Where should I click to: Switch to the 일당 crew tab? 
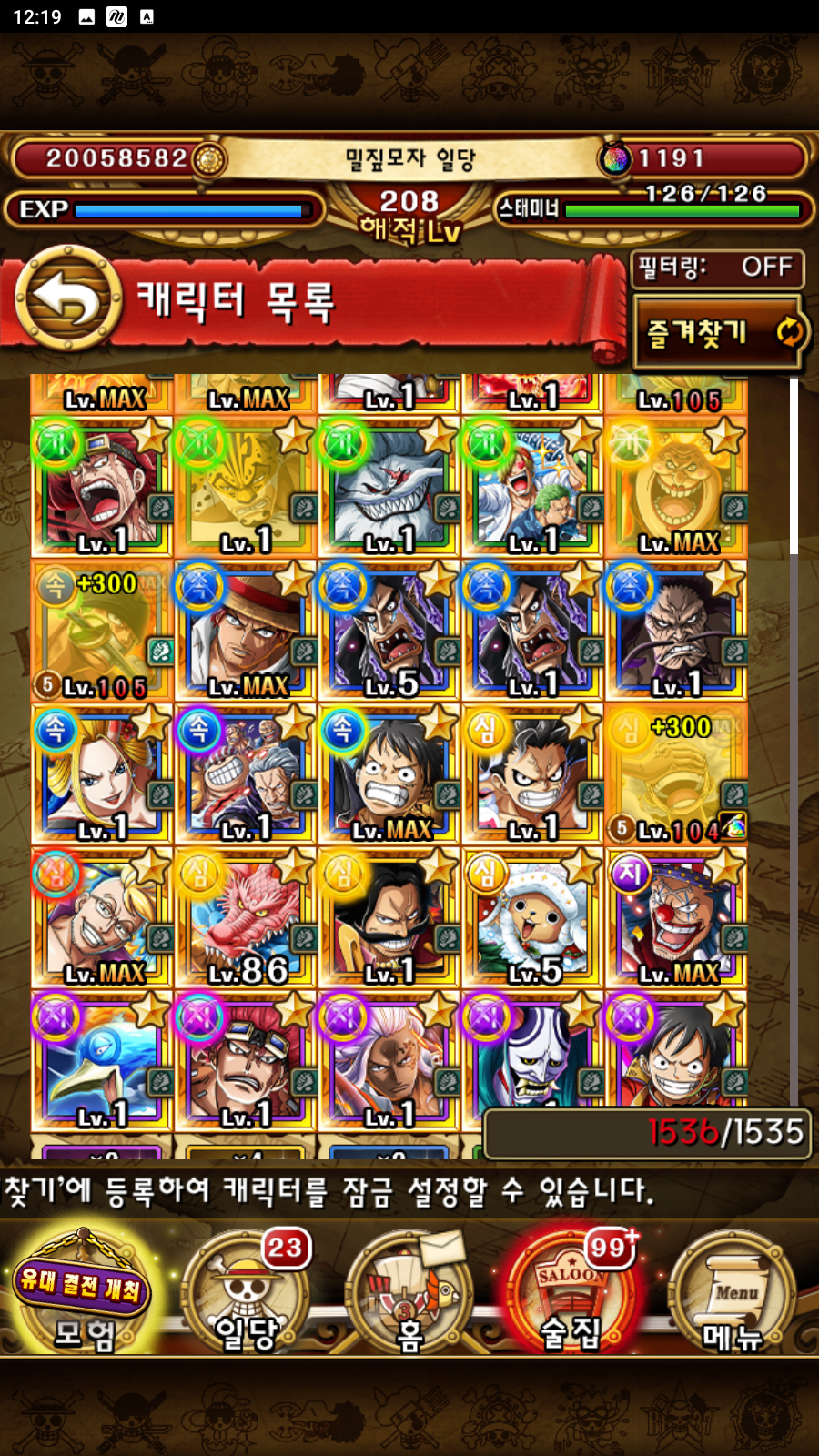click(246, 1292)
